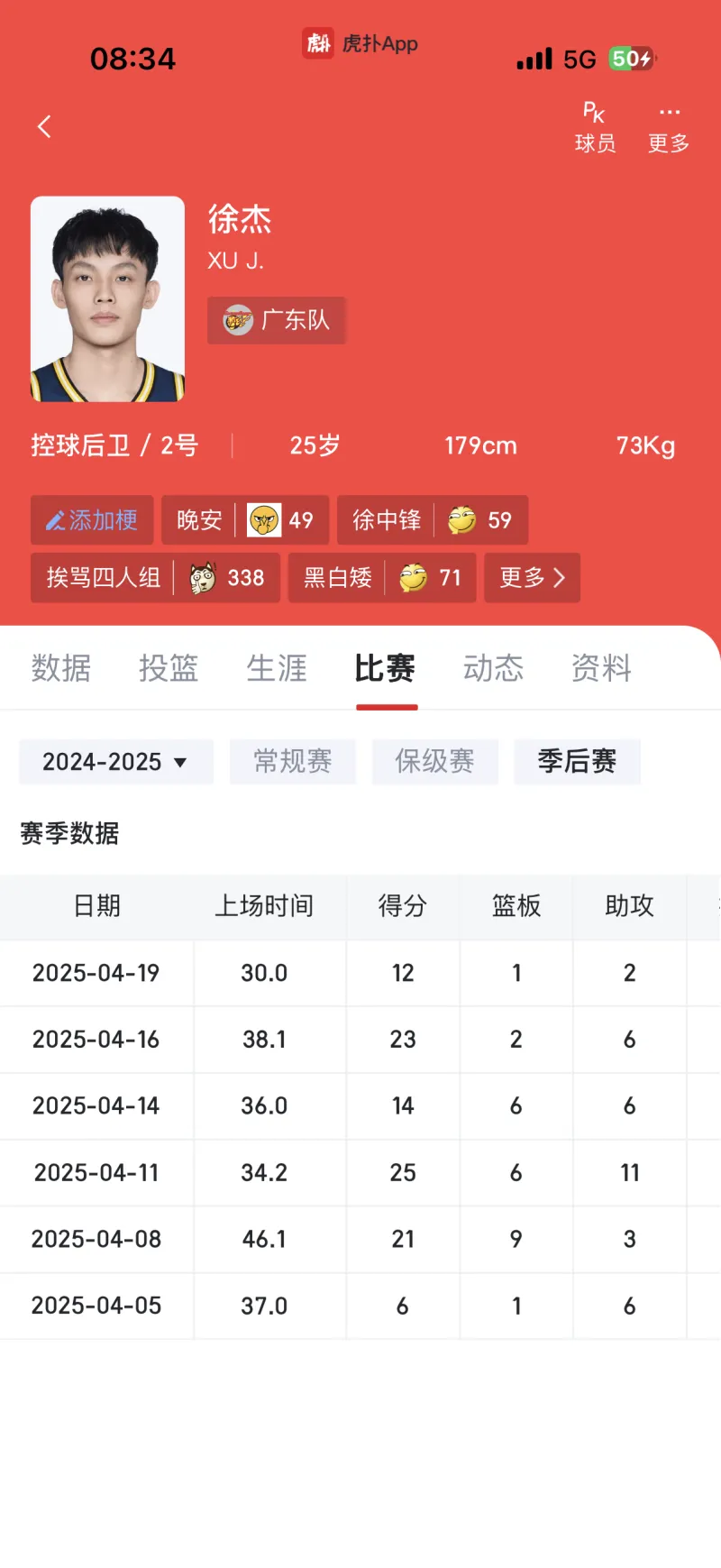
Task: Select the 徐中锋 tag chip
Action: click(x=432, y=520)
